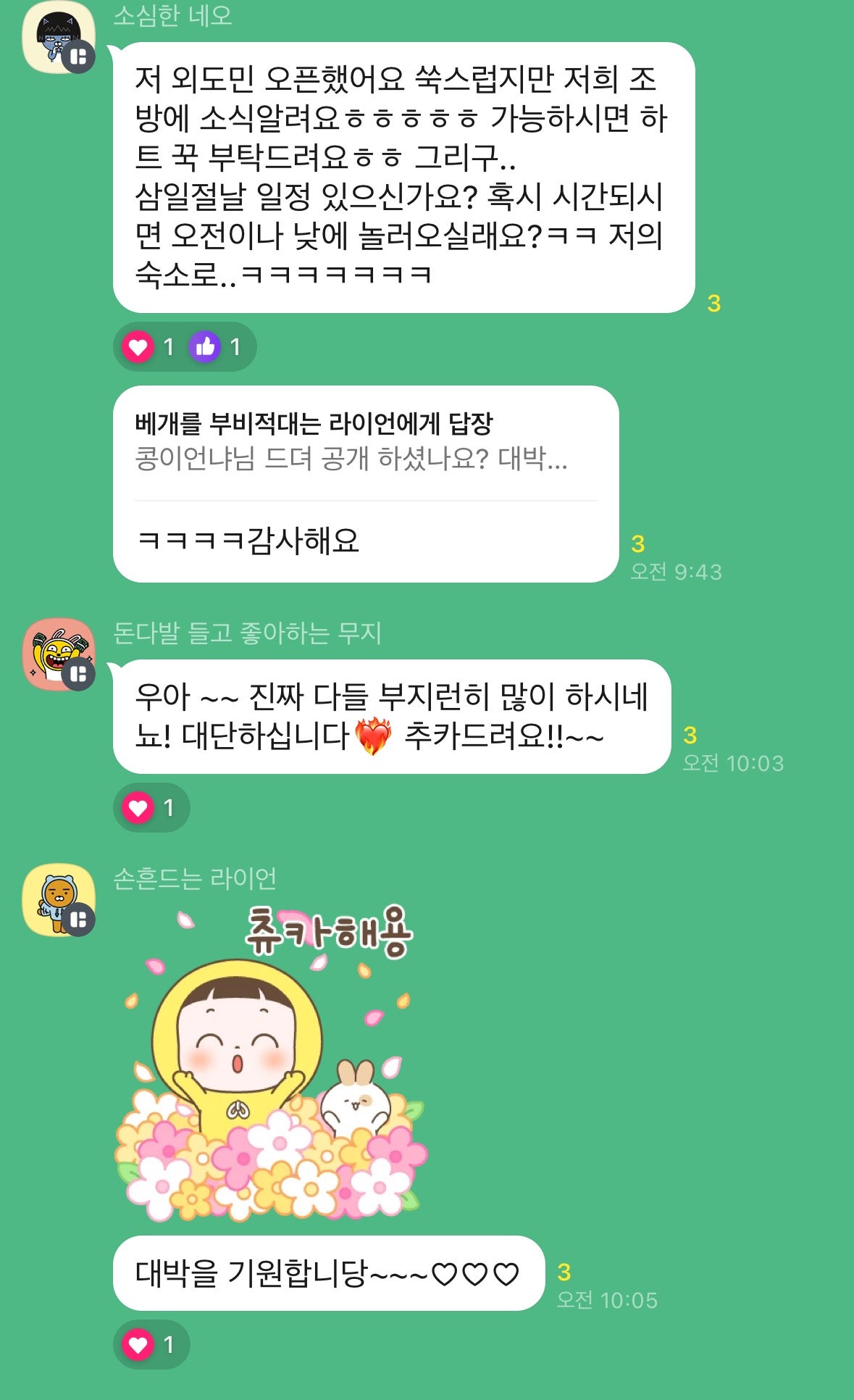854x1400 pixels.
Task: Jump to quoted 콩이언냐님 original message
Action: 351,442
